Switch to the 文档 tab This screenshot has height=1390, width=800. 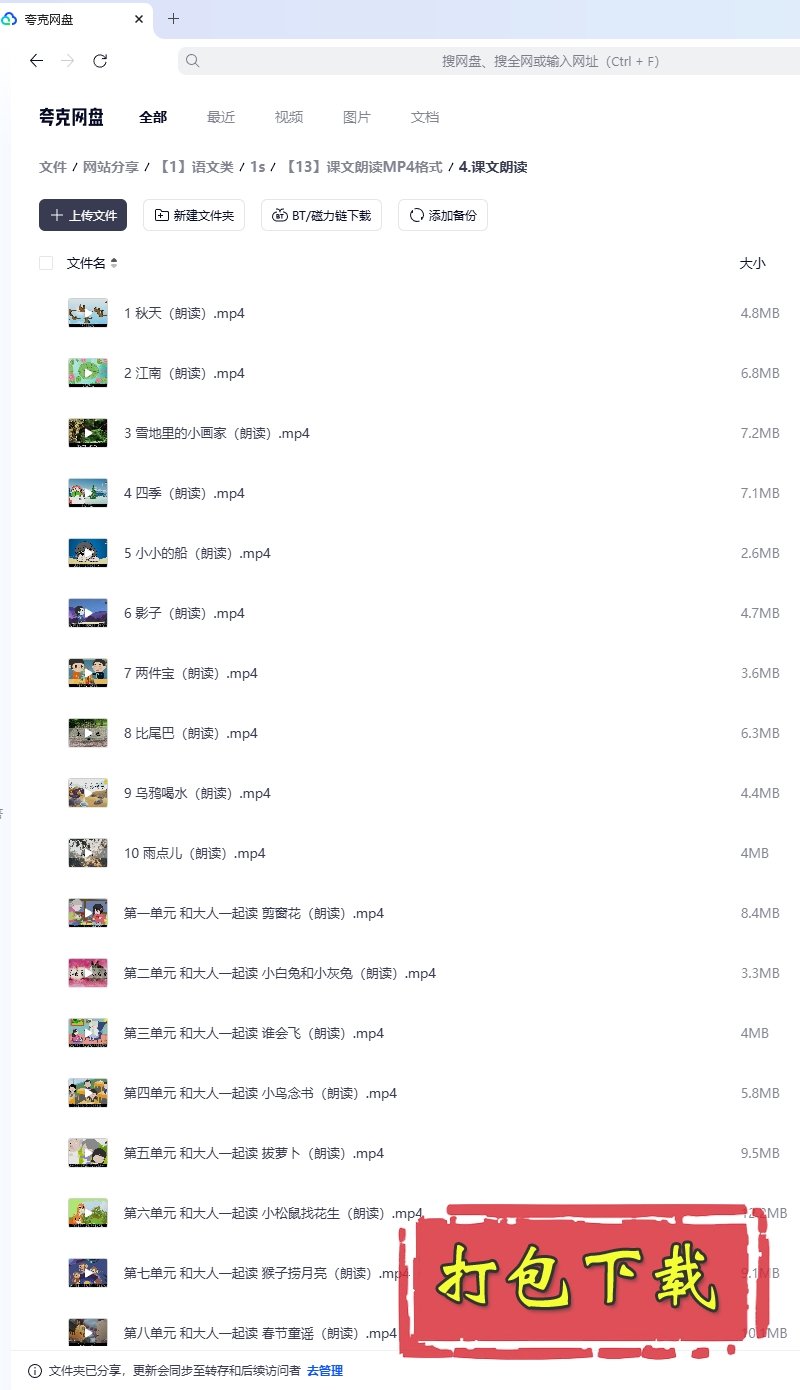(425, 117)
